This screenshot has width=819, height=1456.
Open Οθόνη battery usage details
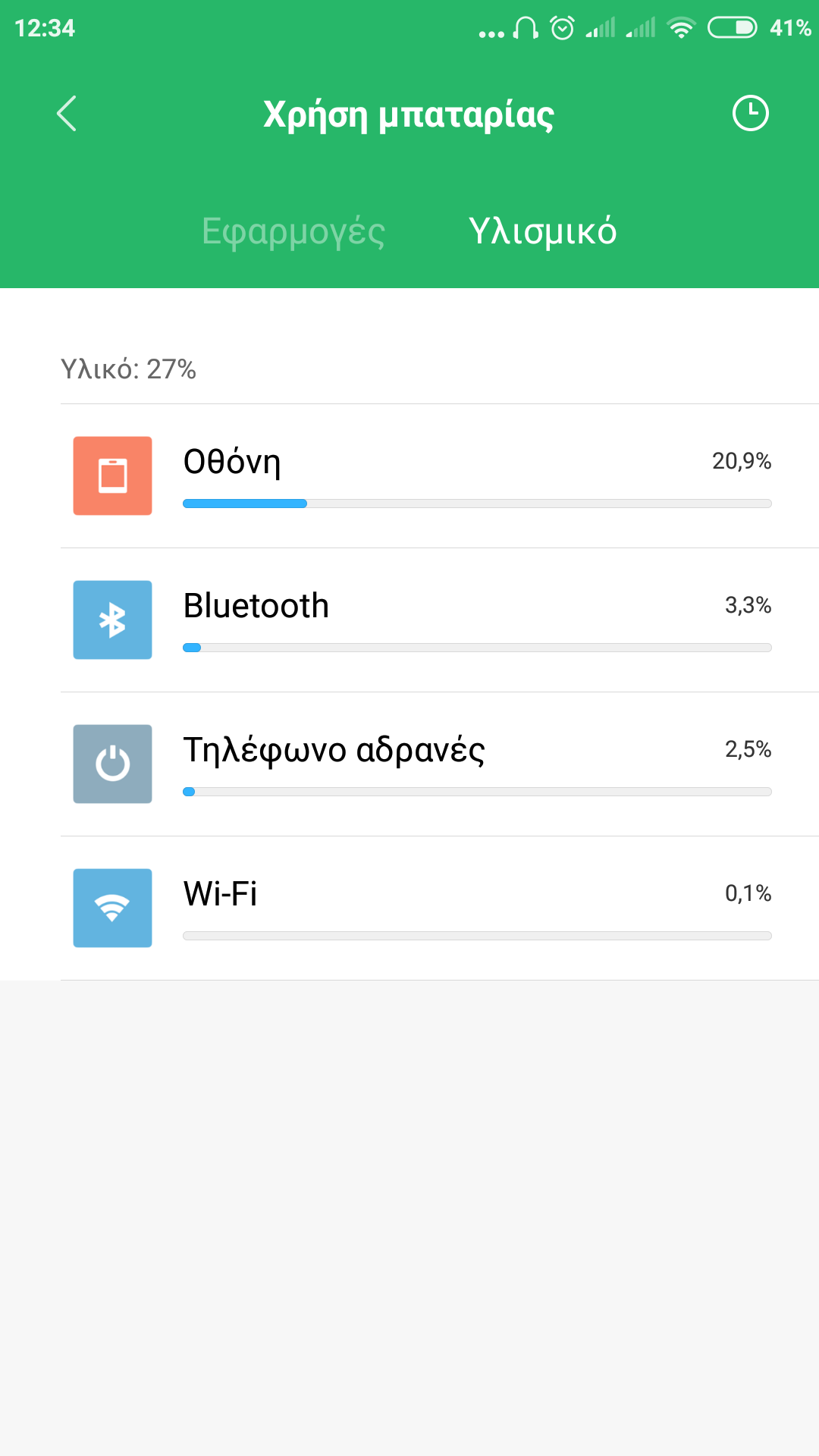click(x=440, y=476)
